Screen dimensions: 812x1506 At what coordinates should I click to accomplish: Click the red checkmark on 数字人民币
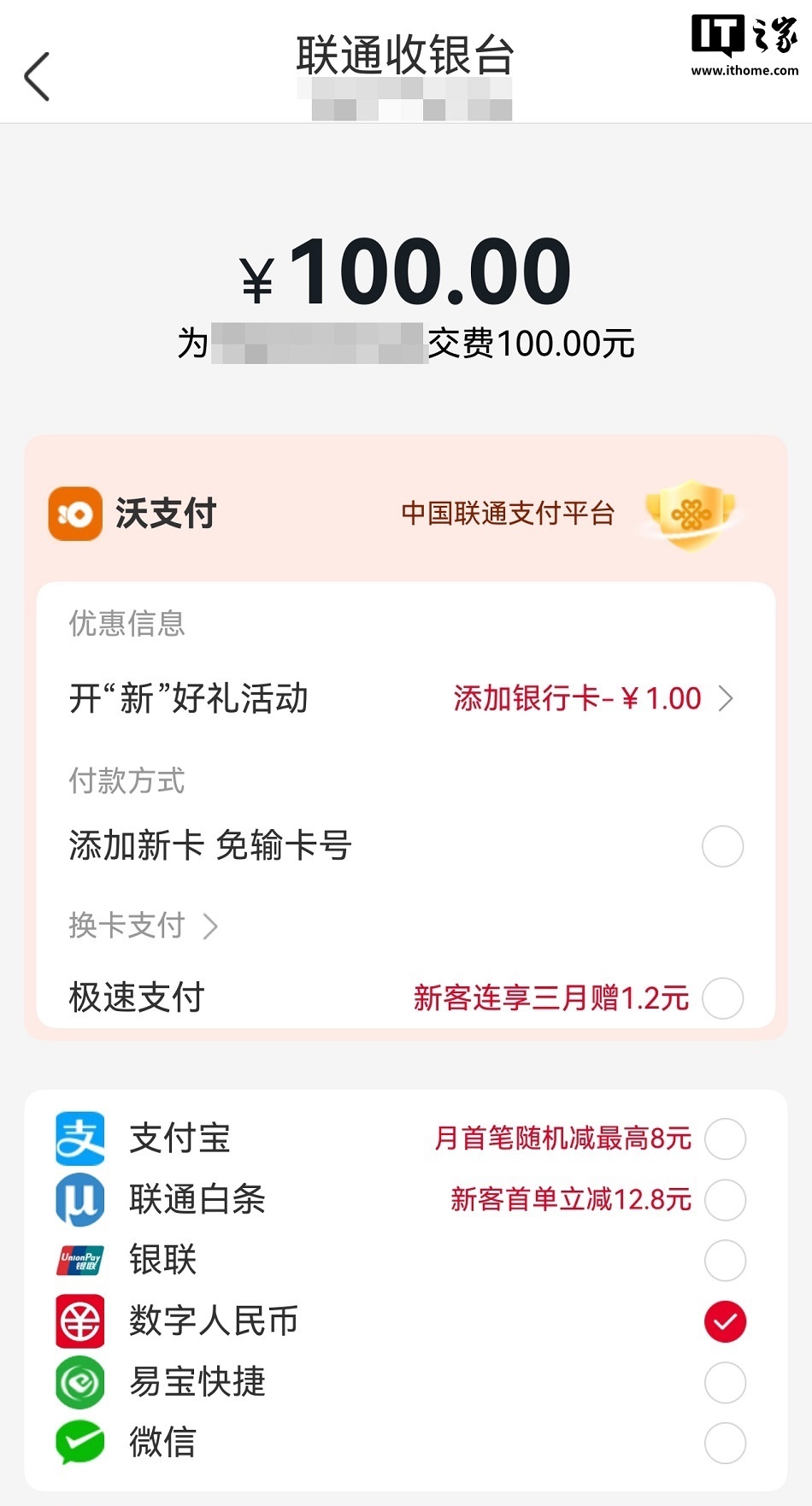tap(725, 1321)
